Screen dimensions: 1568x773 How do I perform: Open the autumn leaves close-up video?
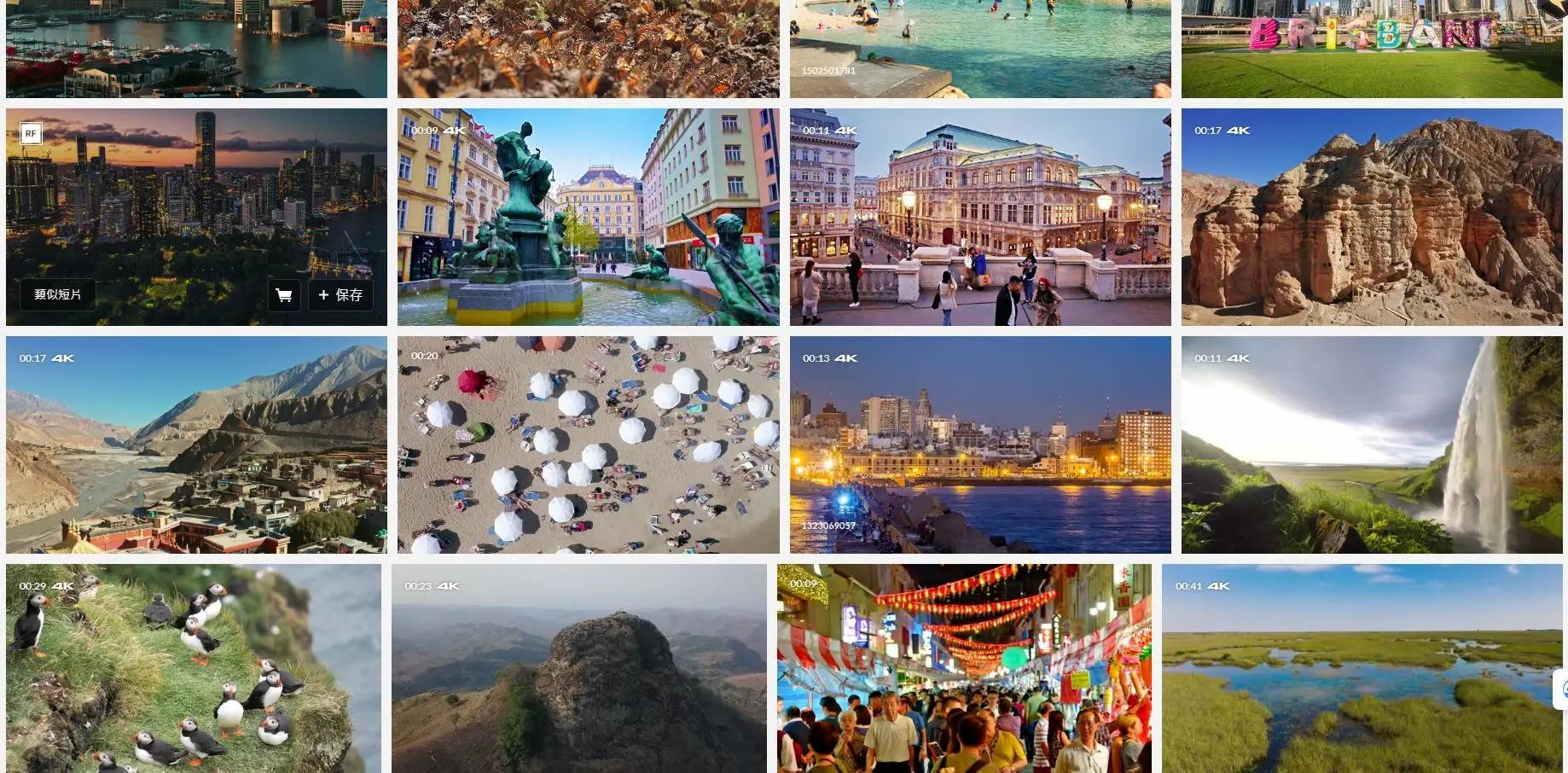588,49
